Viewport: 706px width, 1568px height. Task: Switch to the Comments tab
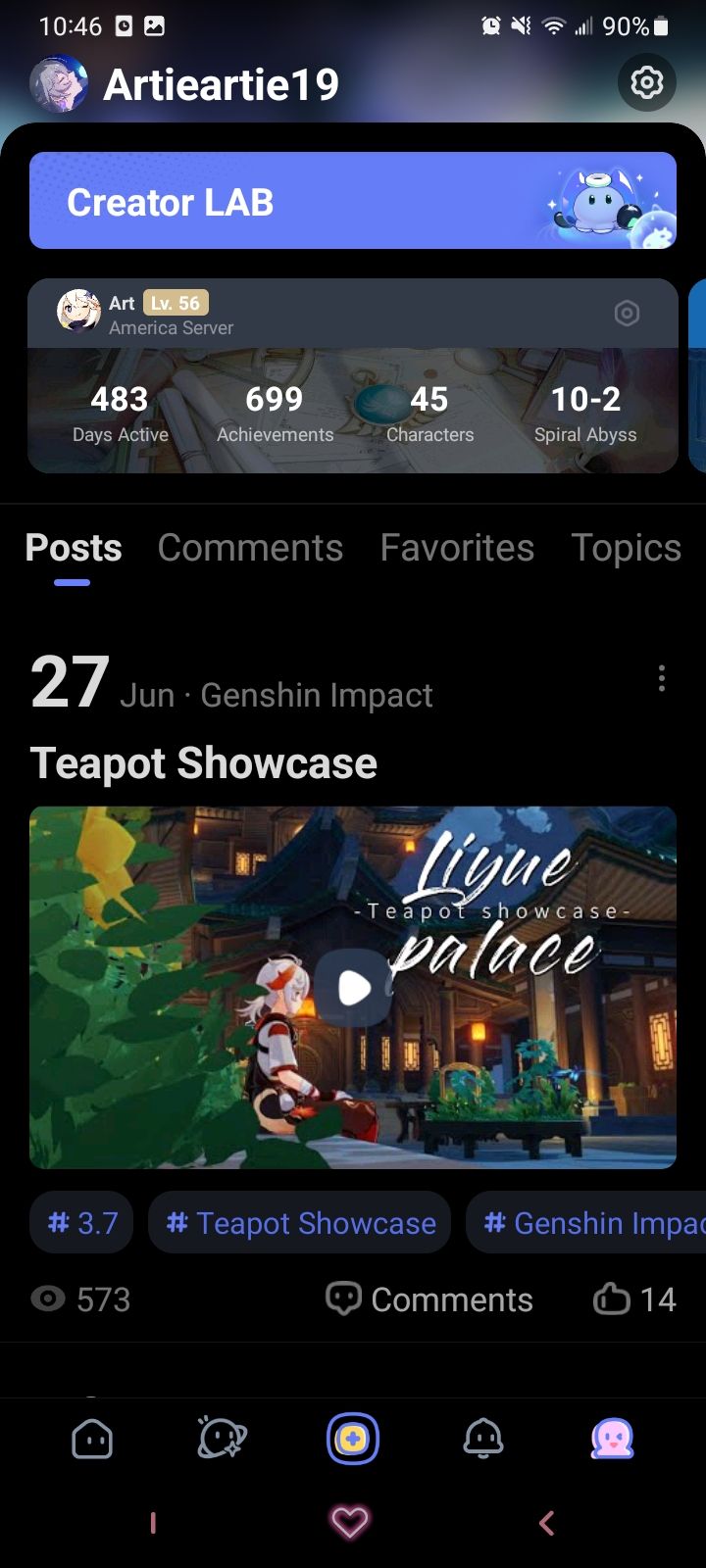(x=250, y=548)
